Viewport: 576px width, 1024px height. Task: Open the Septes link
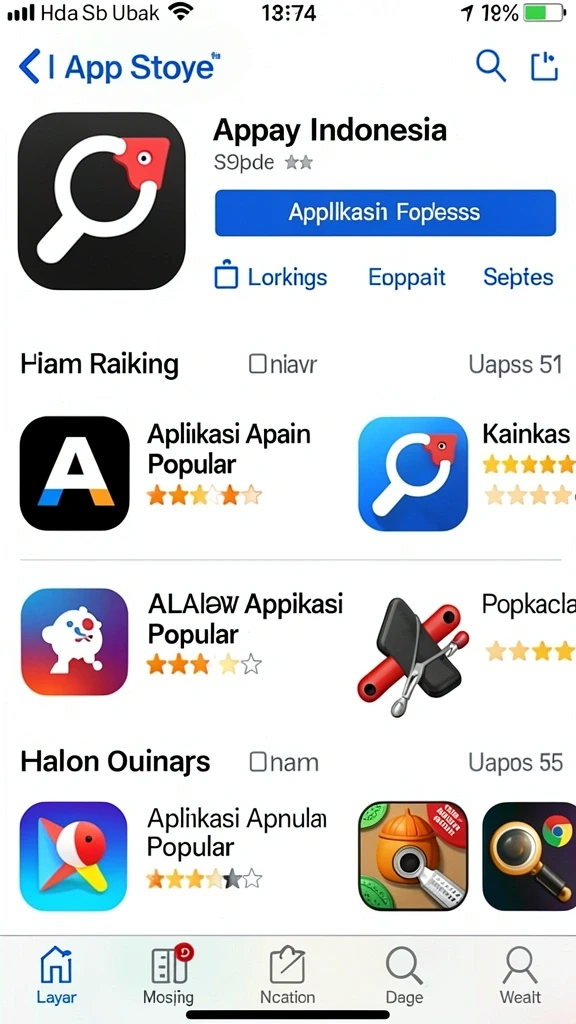(x=519, y=277)
